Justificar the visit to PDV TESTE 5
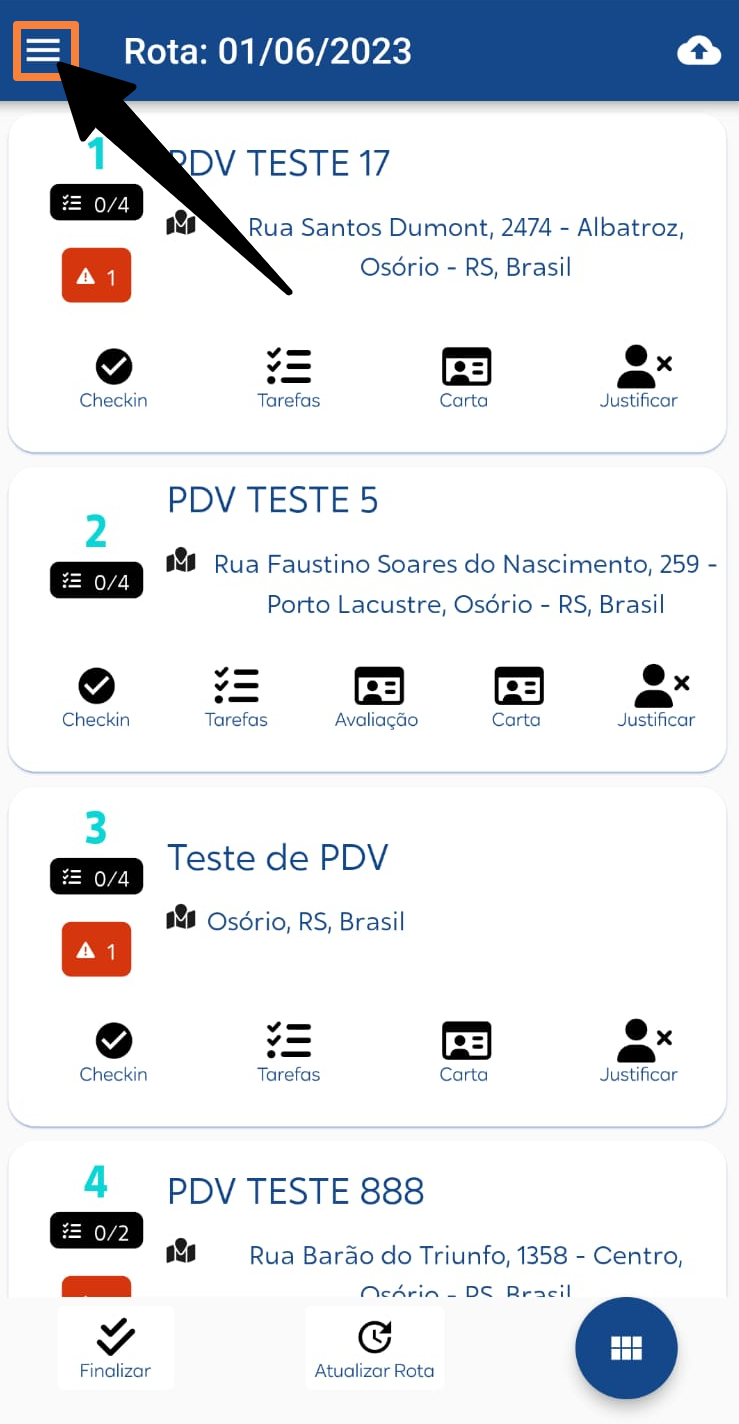The image size is (739, 1424). [657, 698]
